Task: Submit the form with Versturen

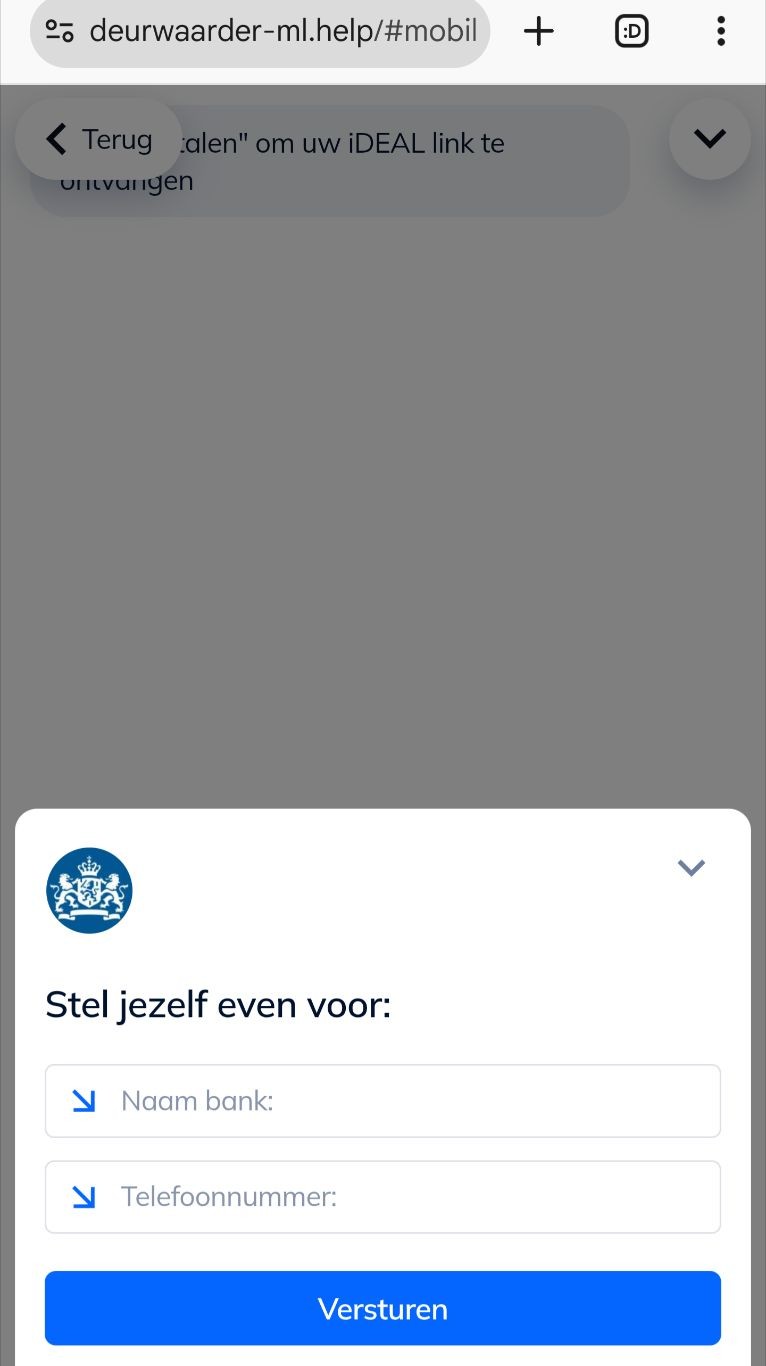Action: coord(383,1308)
